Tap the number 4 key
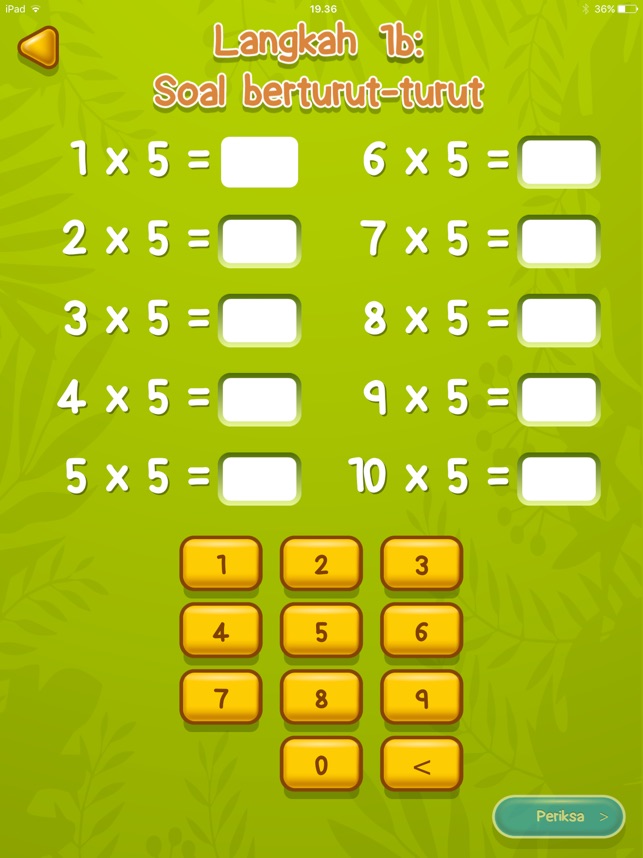The width and height of the screenshot is (643, 858). click(221, 630)
